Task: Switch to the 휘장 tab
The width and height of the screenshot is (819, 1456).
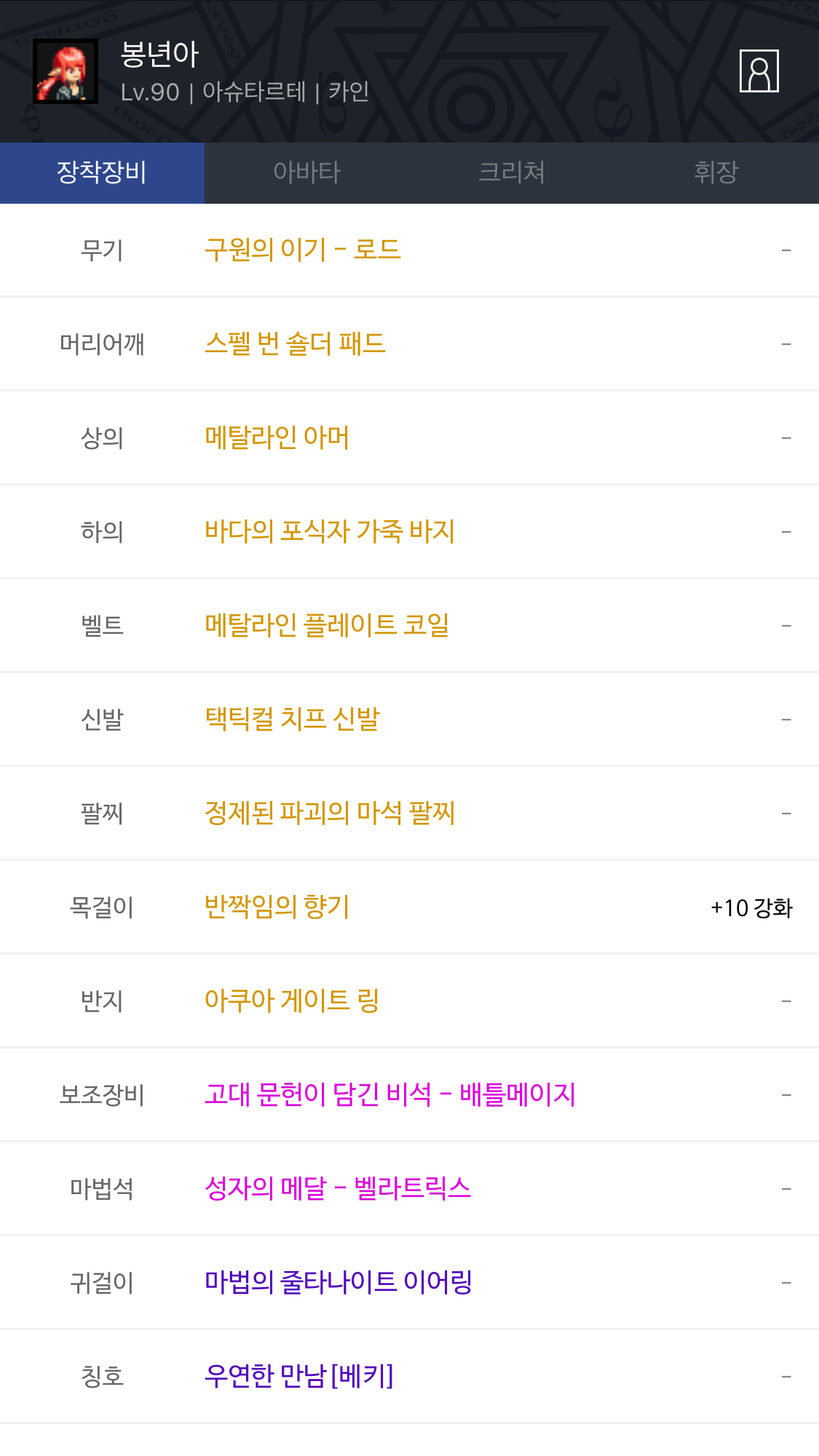Action: pos(716,172)
